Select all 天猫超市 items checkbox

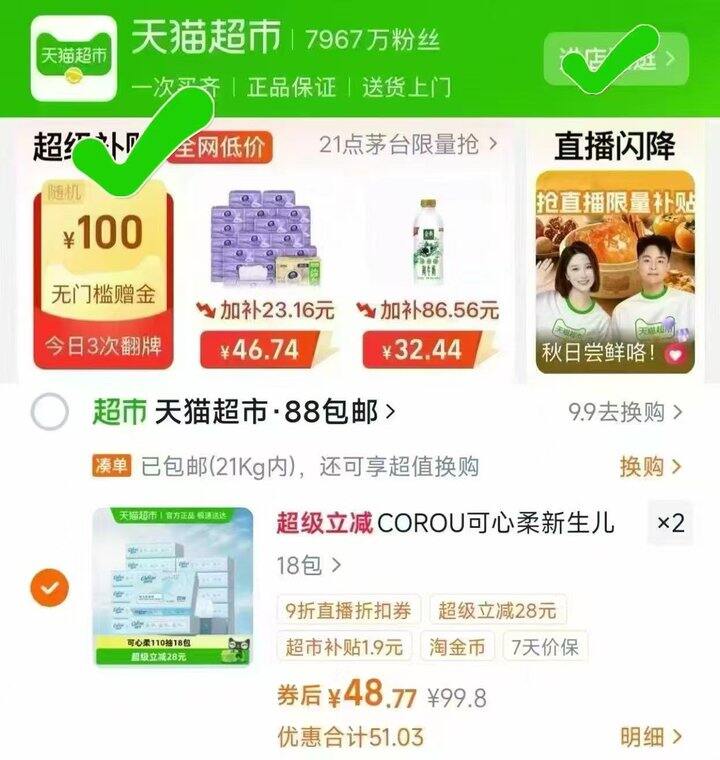[49, 412]
